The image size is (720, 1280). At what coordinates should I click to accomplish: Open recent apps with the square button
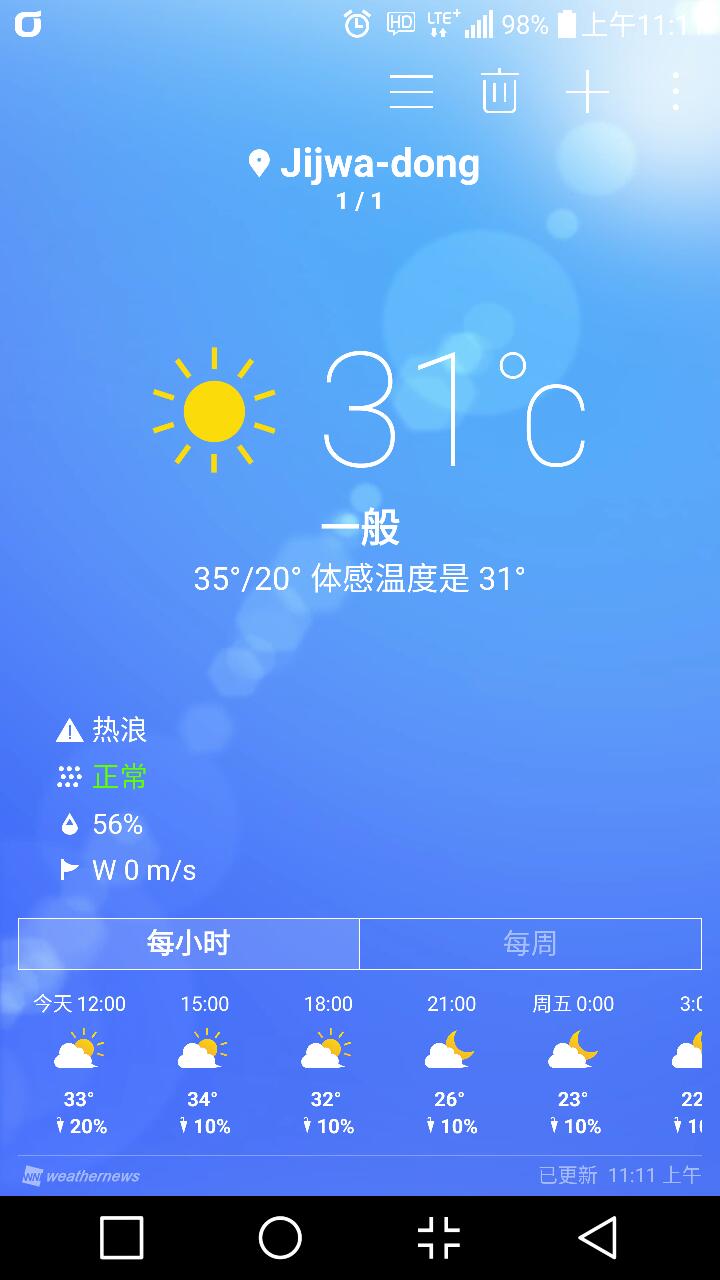122,1238
